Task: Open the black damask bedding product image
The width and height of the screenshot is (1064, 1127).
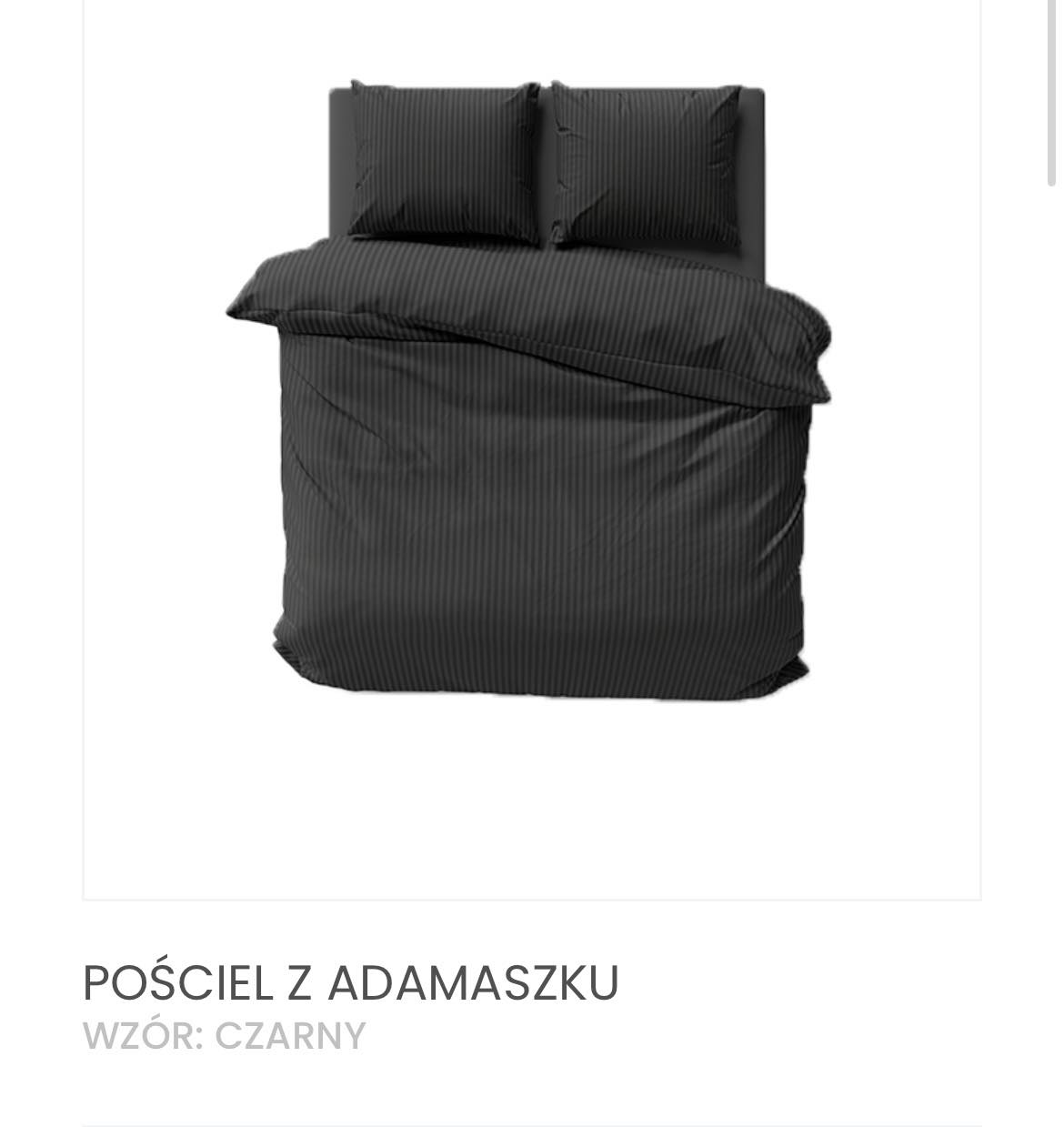Action: [x=531, y=391]
